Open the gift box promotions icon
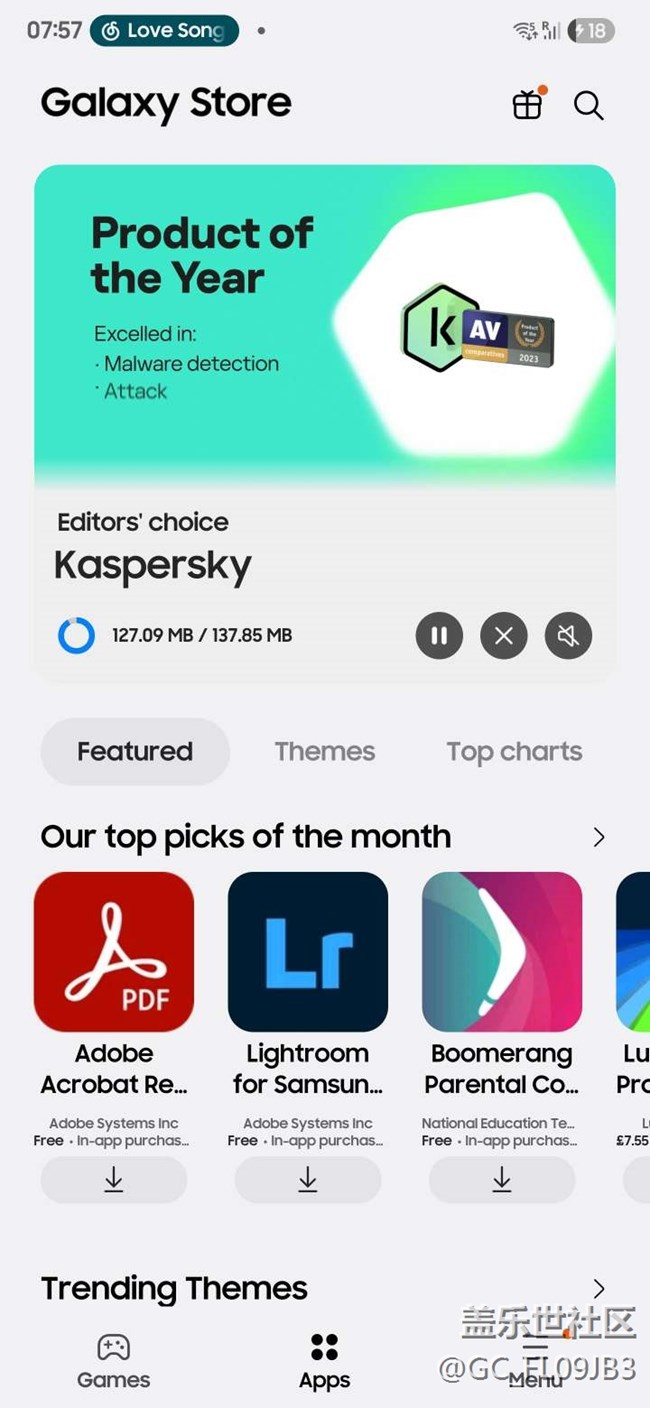650x1408 pixels. point(527,105)
